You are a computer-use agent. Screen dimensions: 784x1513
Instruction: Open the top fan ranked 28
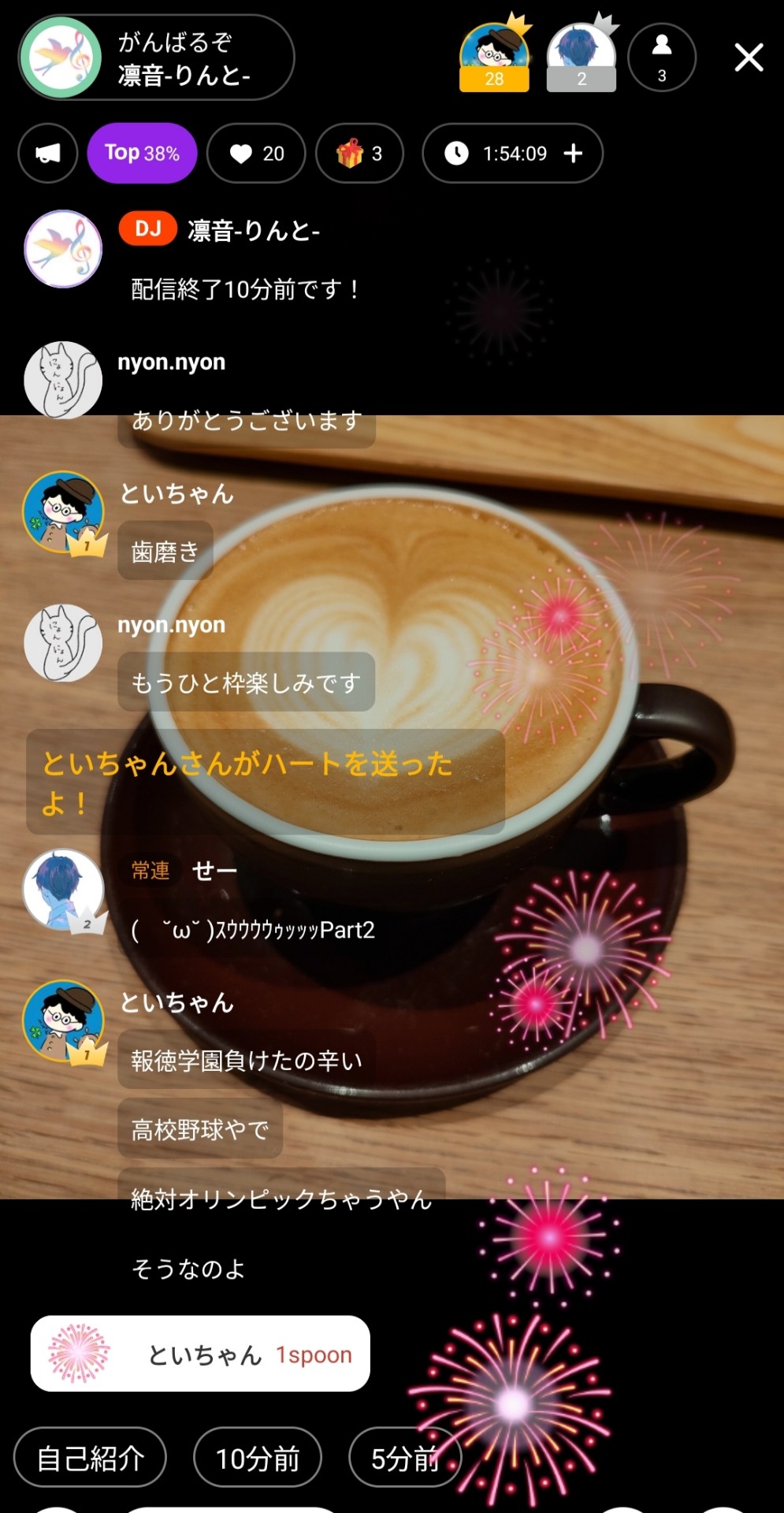(x=495, y=57)
